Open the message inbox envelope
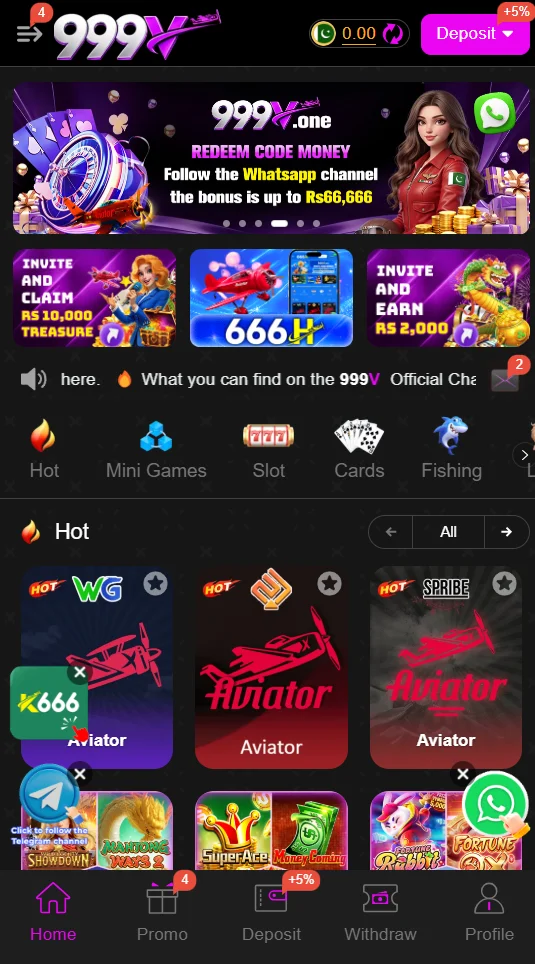Screen dimensions: 535x964 [505, 381]
